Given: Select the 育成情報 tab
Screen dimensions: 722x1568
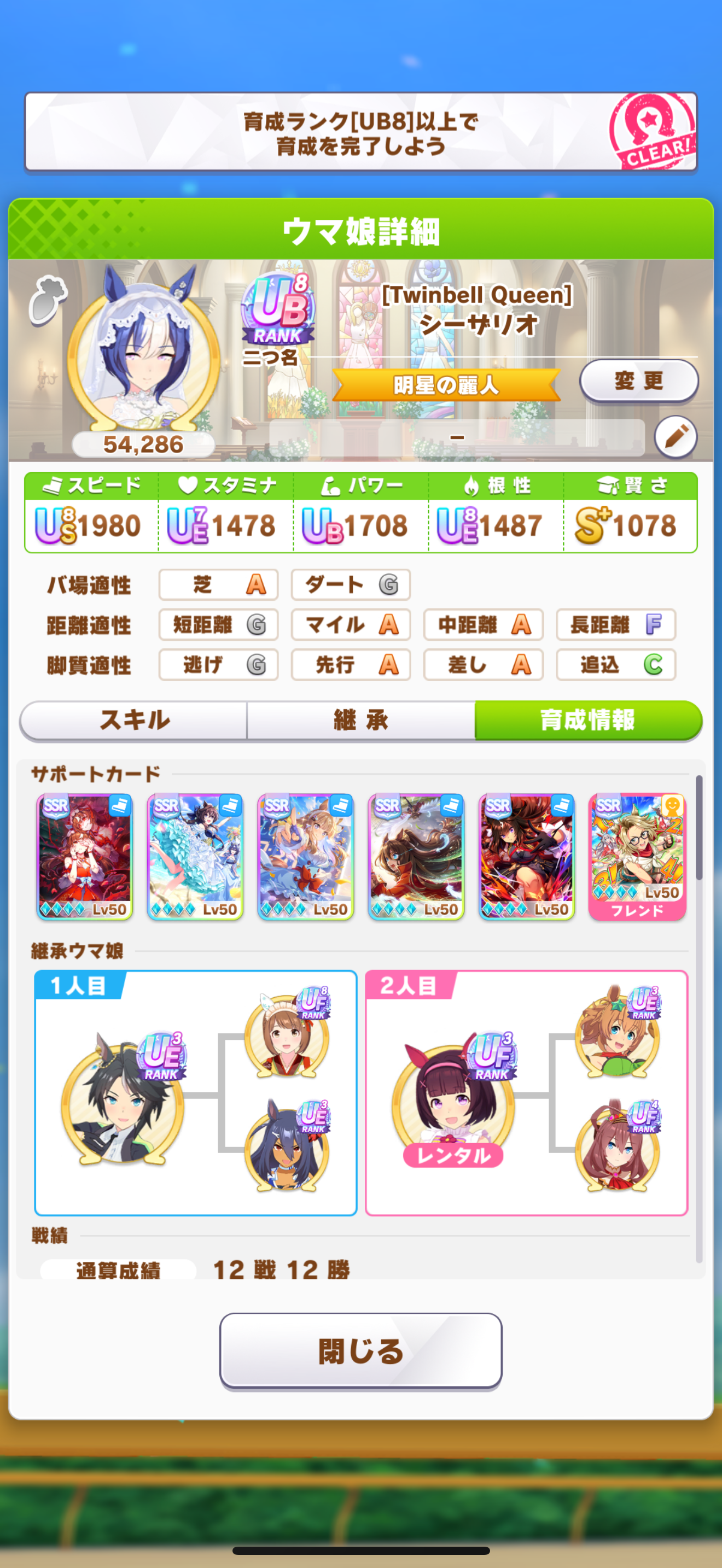Looking at the screenshot, I should (x=588, y=720).
